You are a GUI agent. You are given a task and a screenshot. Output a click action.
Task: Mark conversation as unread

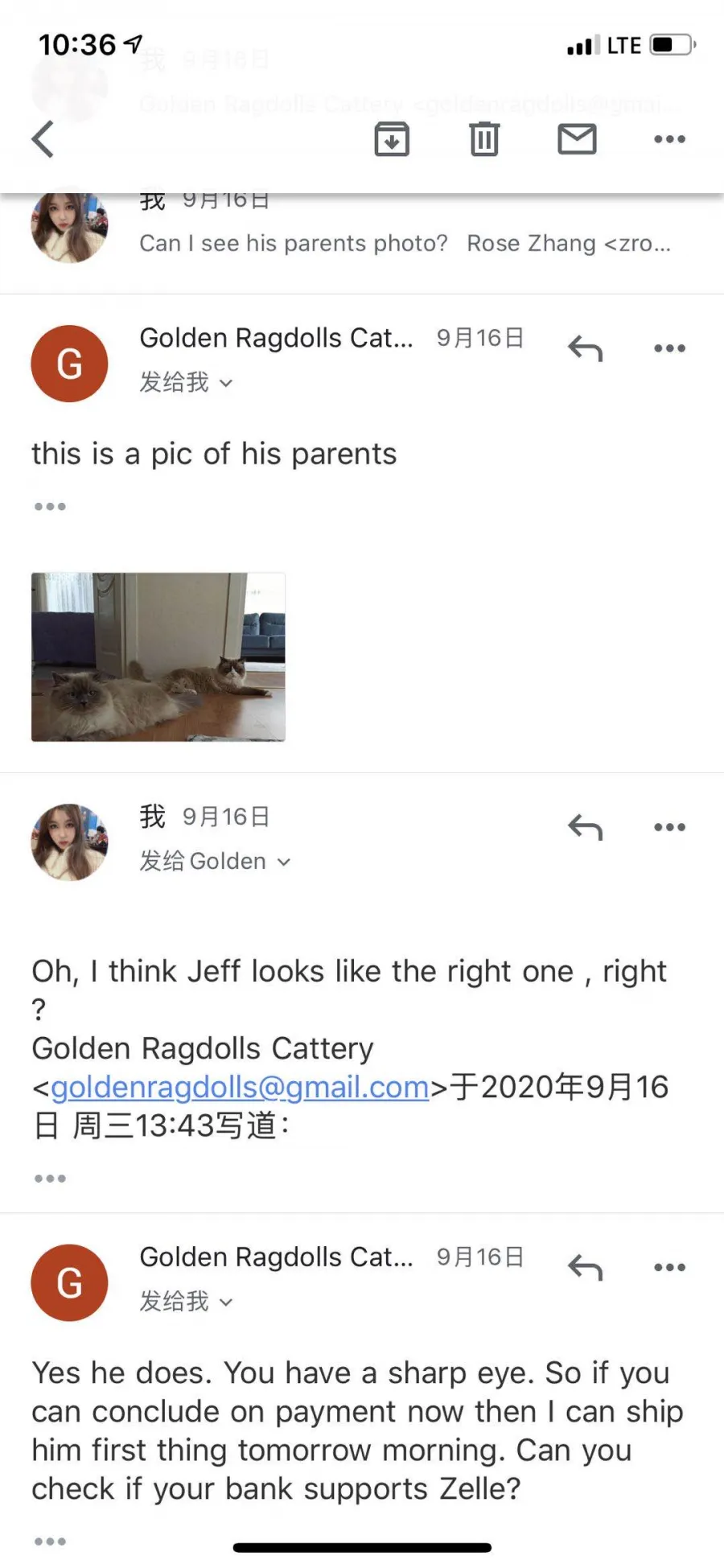point(577,139)
